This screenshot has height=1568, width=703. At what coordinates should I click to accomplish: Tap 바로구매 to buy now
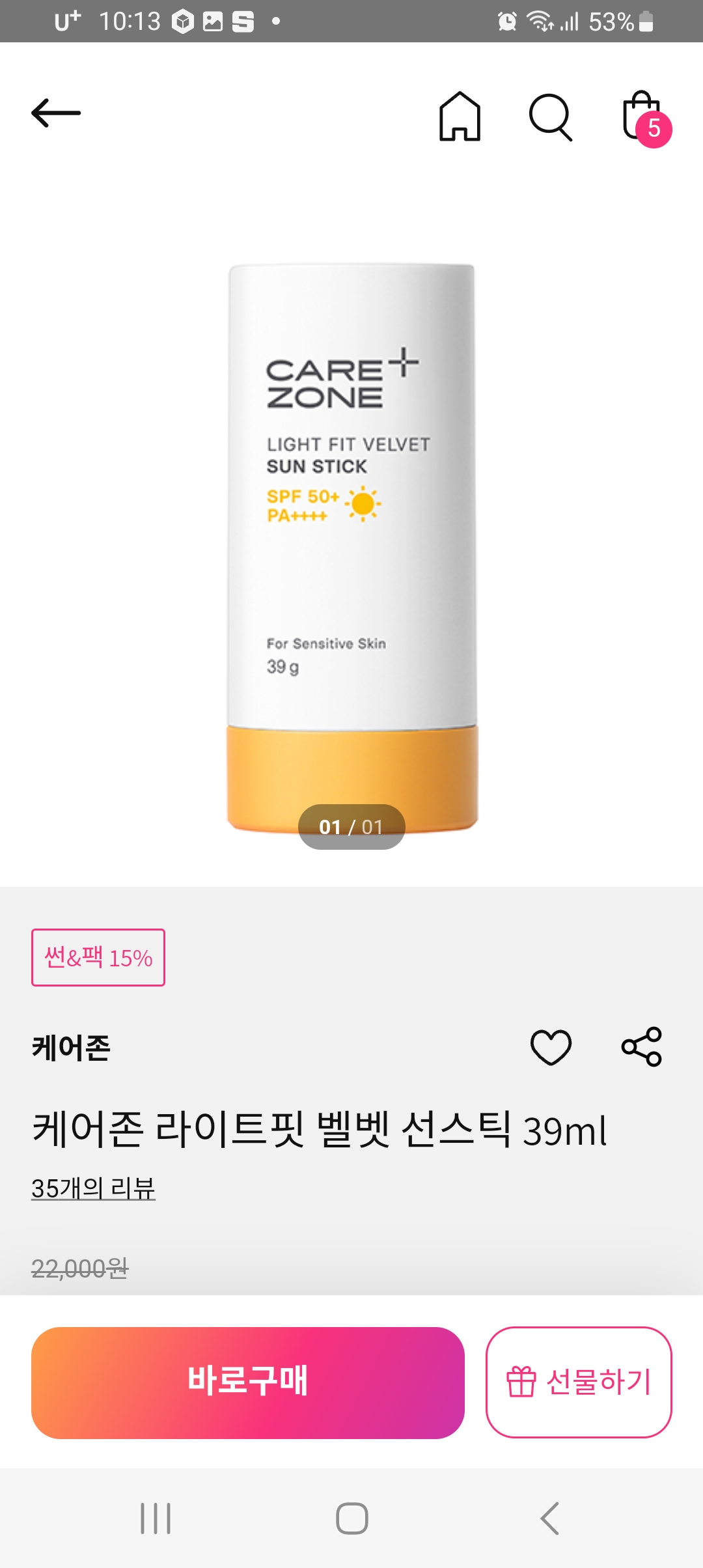pos(247,1382)
